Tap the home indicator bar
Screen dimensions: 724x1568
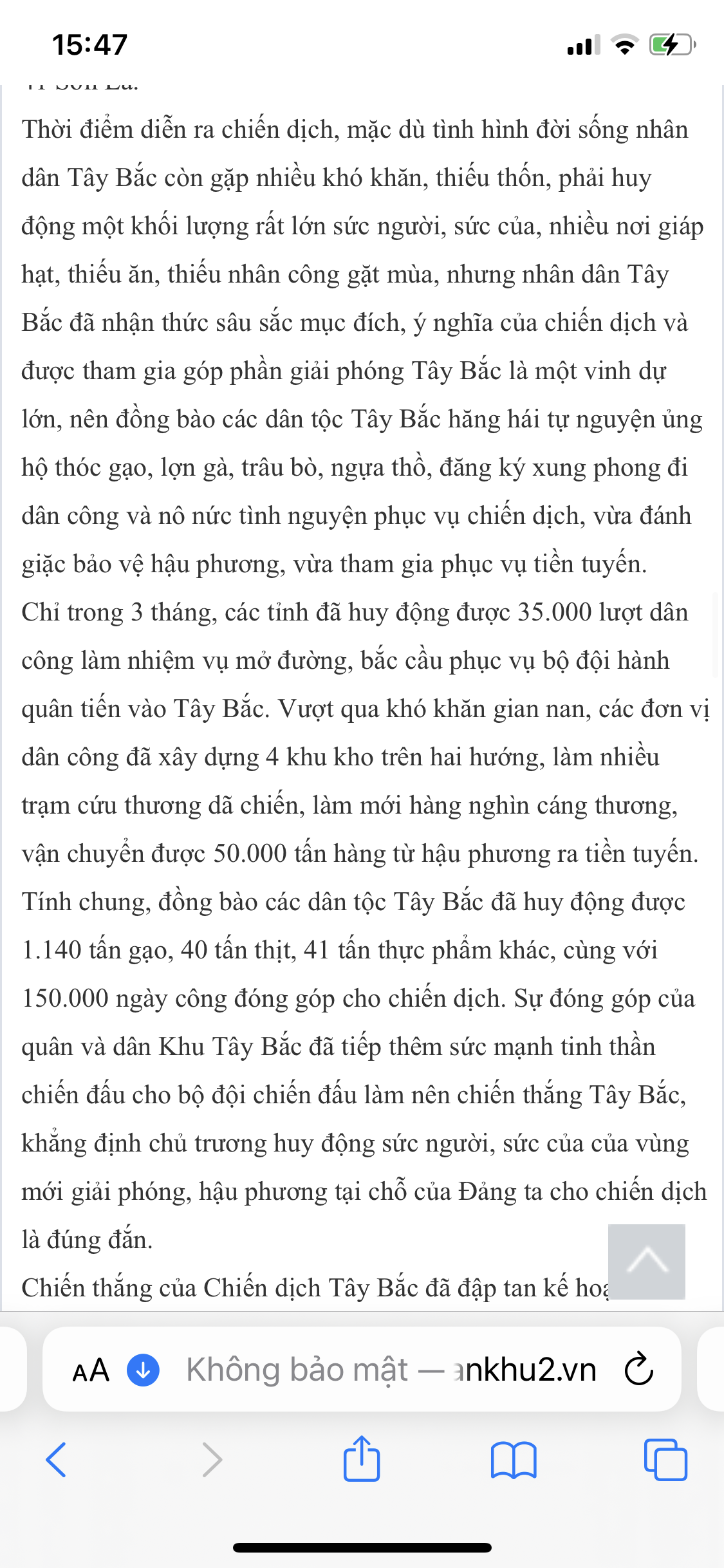(362, 1547)
